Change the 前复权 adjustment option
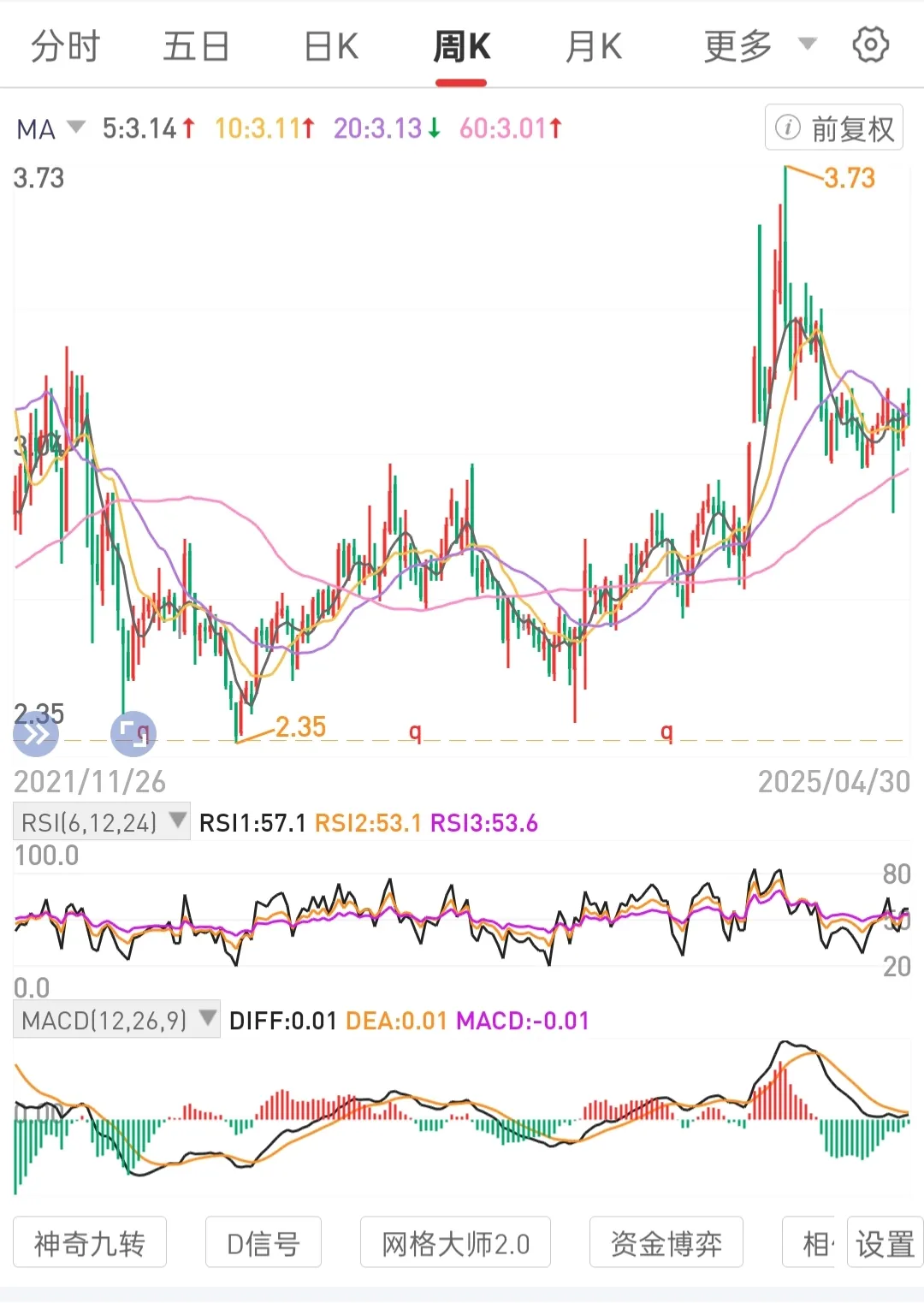 [834, 128]
